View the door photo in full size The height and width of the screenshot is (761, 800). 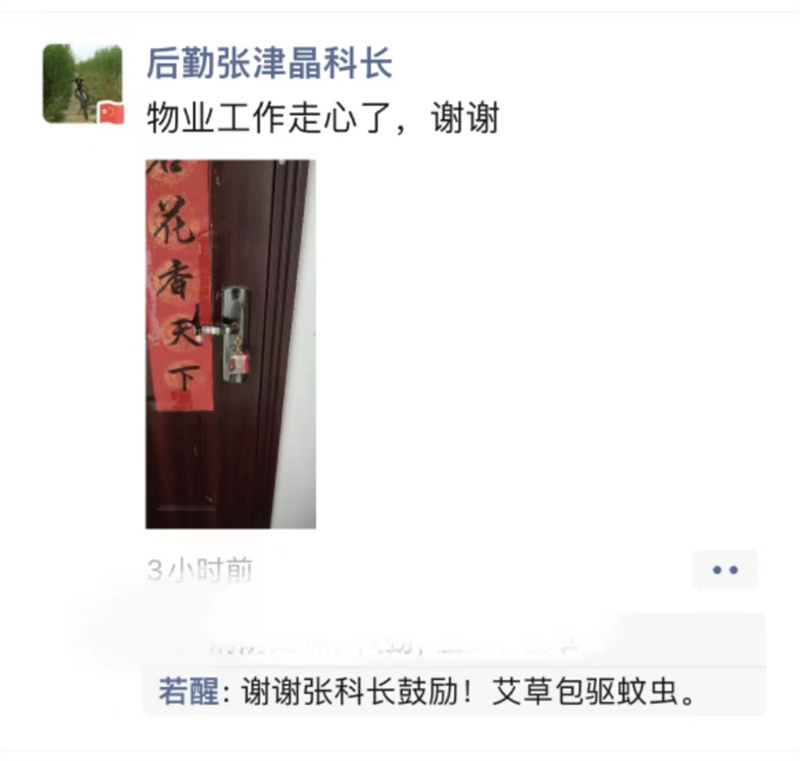(x=230, y=344)
